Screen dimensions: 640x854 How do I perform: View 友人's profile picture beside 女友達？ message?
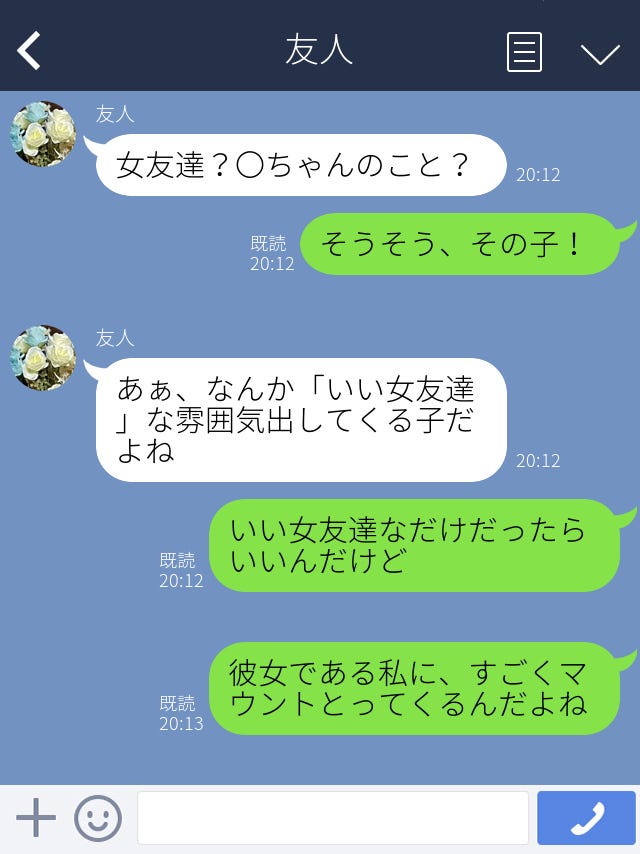[x=43, y=134]
